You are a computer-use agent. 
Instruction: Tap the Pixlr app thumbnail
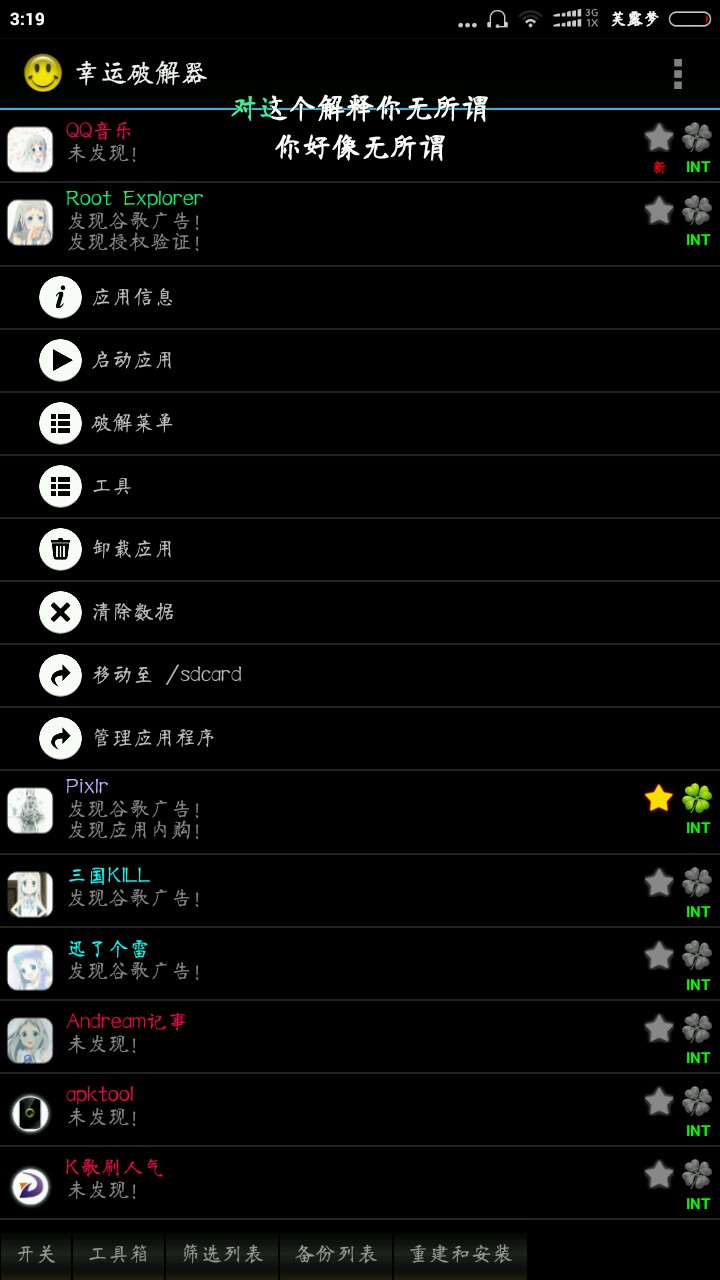[x=29, y=812]
